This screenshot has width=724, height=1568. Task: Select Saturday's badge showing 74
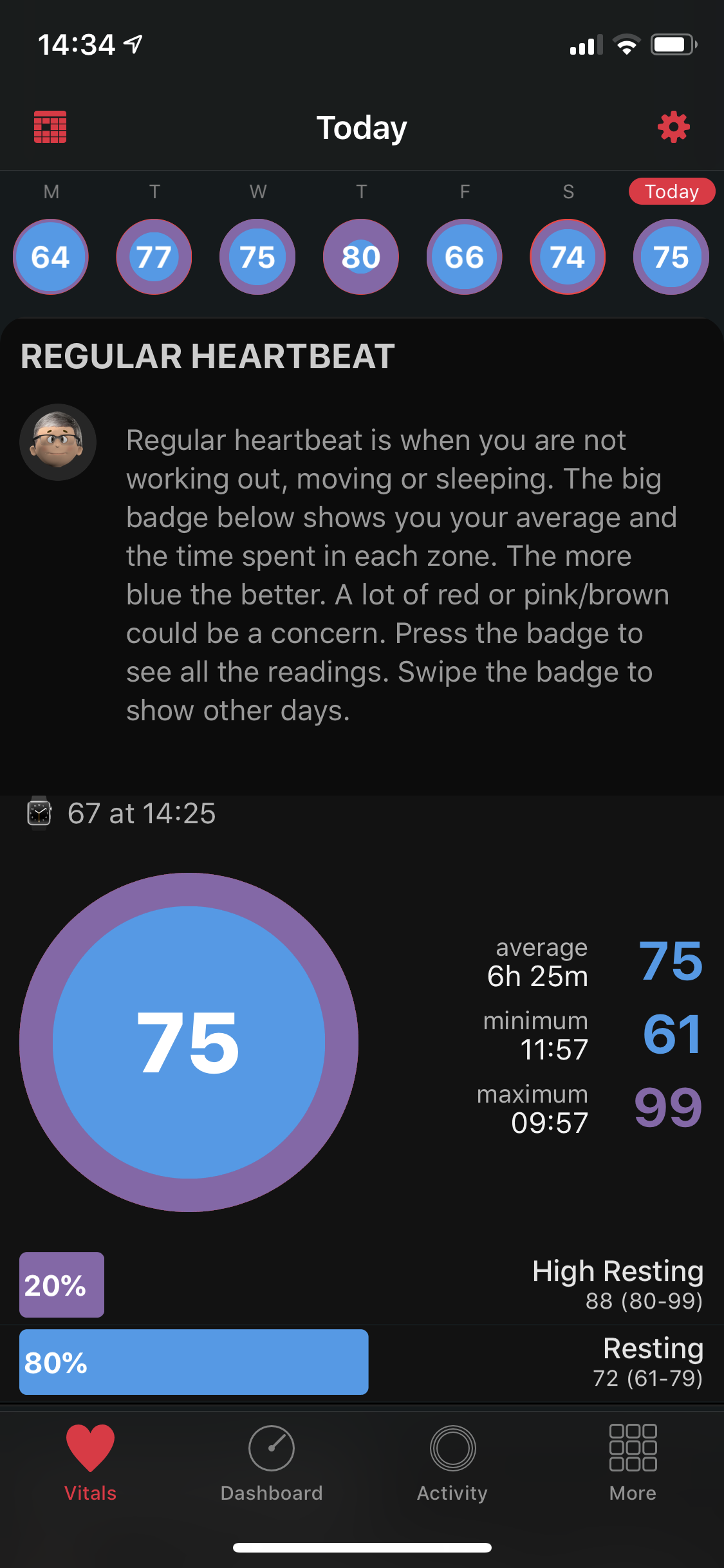(x=568, y=257)
